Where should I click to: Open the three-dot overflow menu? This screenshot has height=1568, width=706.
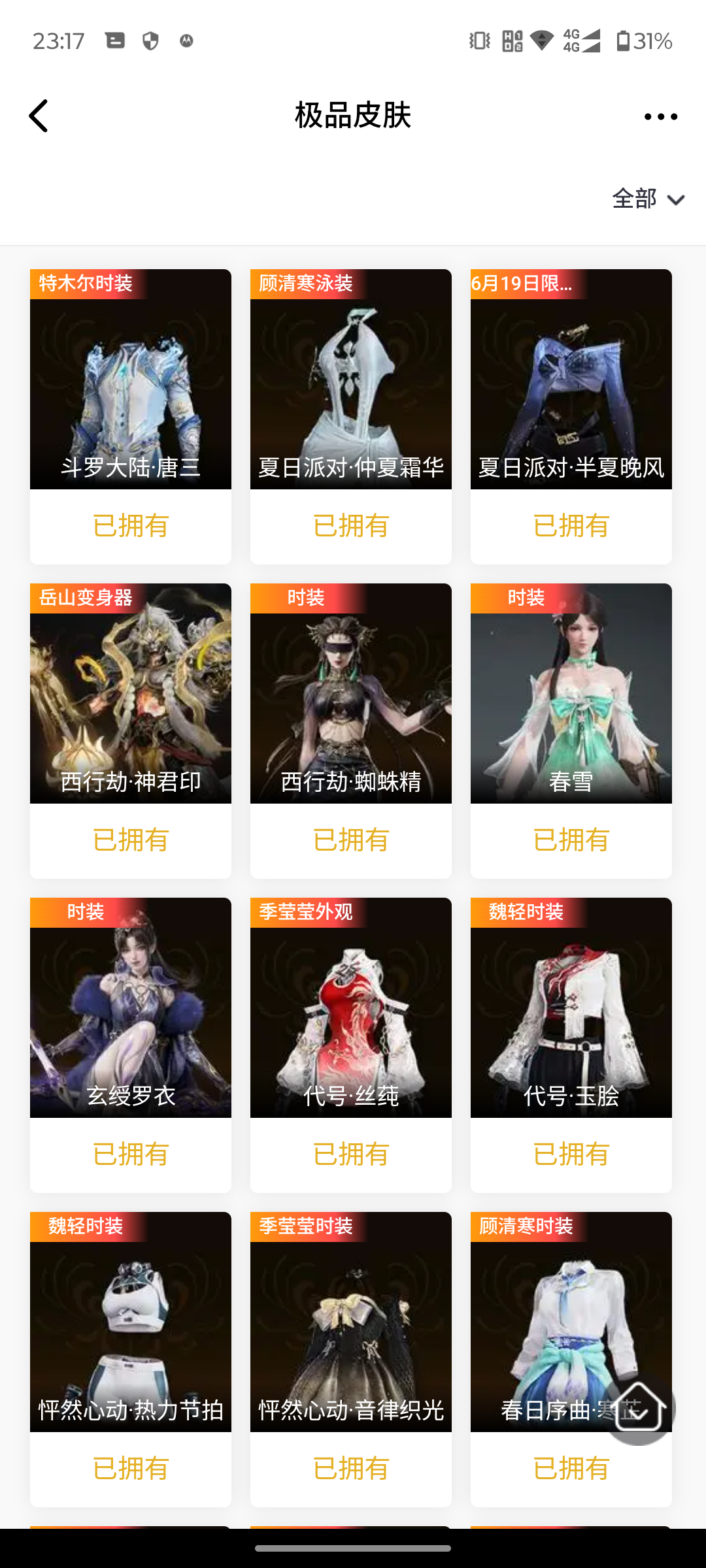pos(660,116)
